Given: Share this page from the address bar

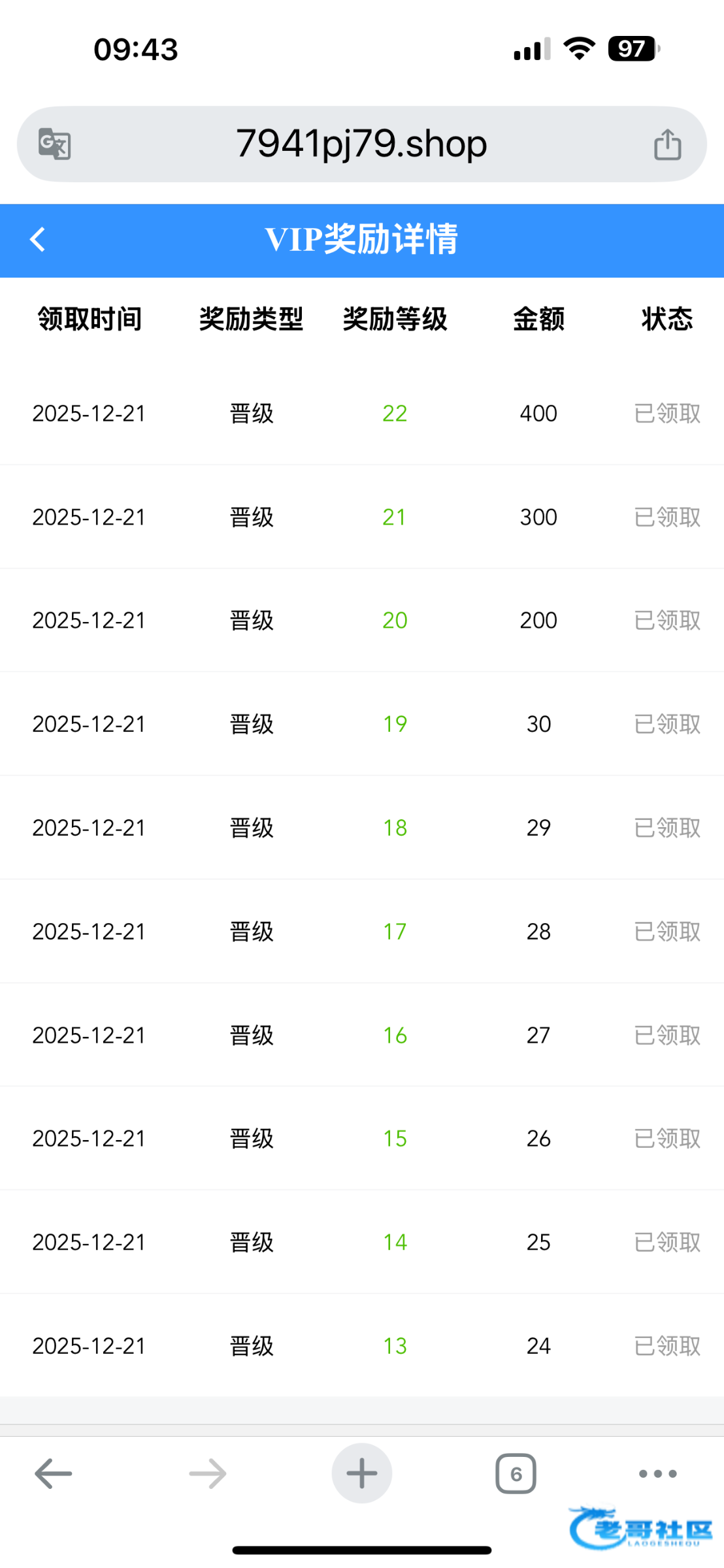Looking at the screenshot, I should (x=667, y=144).
